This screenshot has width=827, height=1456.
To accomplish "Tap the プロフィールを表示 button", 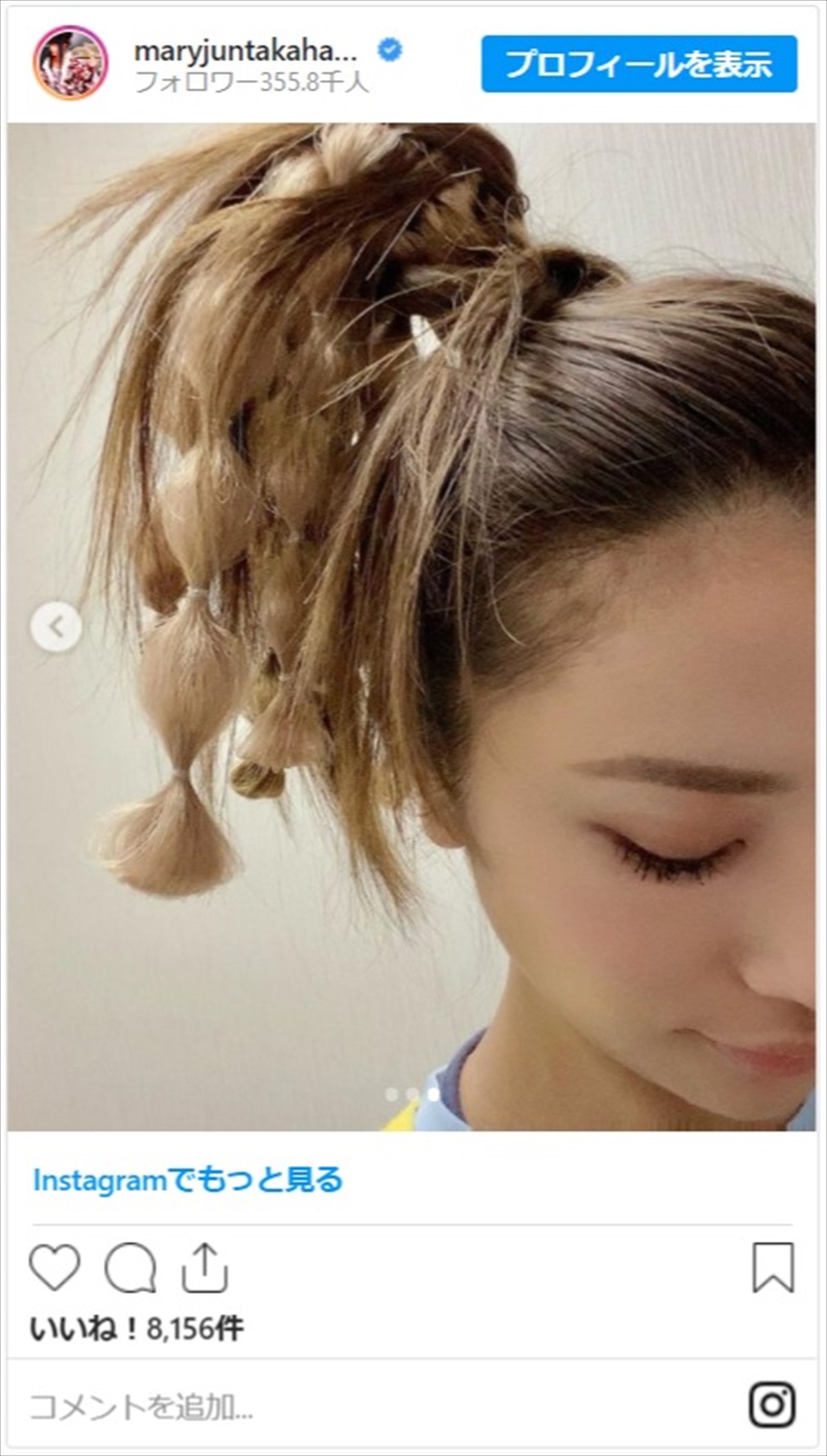I will (639, 64).
